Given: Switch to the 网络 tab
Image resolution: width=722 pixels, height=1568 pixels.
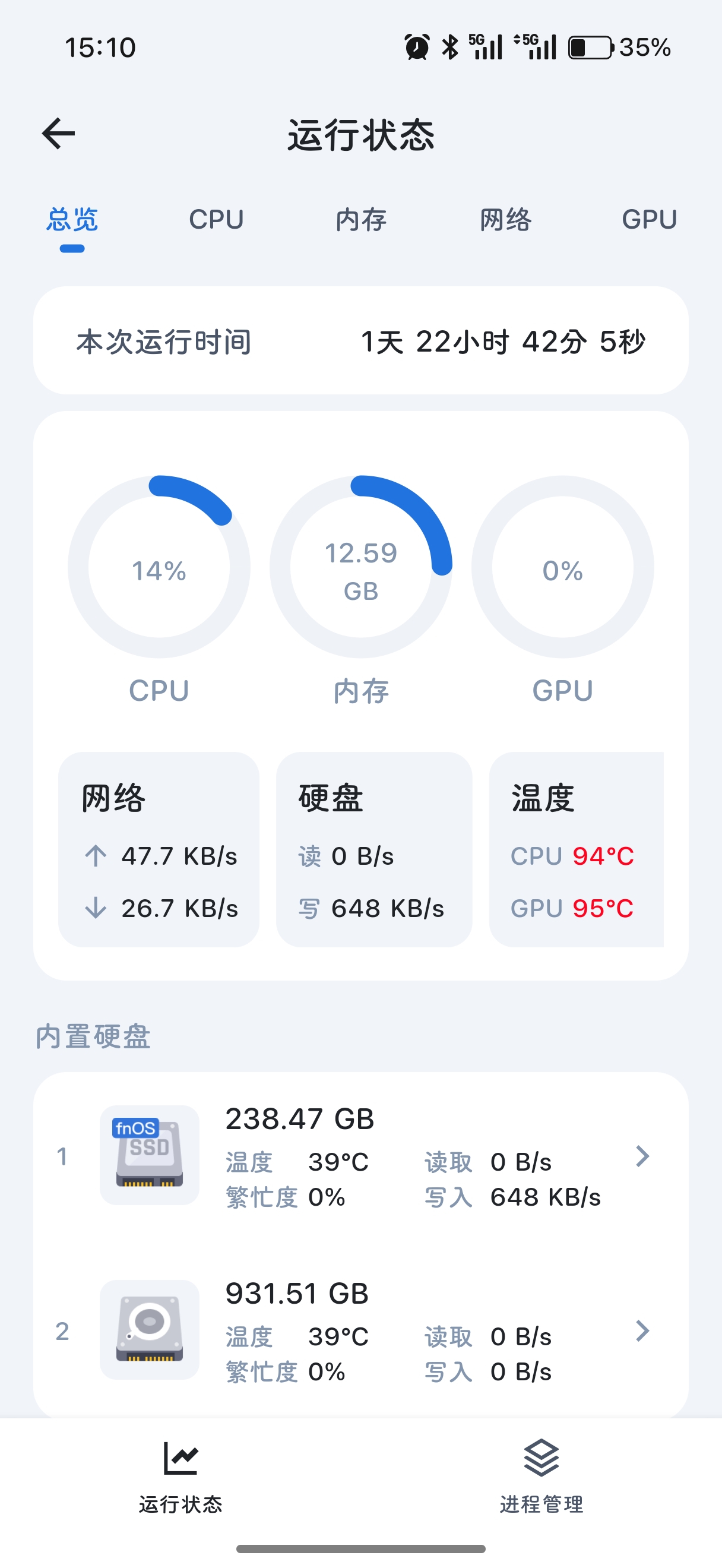Looking at the screenshot, I should 505,219.
